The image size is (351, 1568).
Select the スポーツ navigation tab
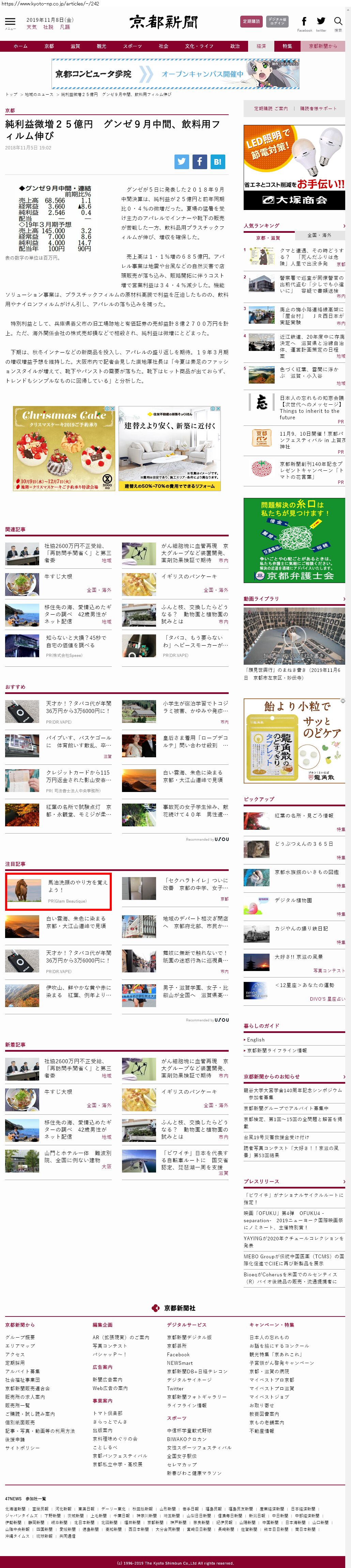[132, 46]
